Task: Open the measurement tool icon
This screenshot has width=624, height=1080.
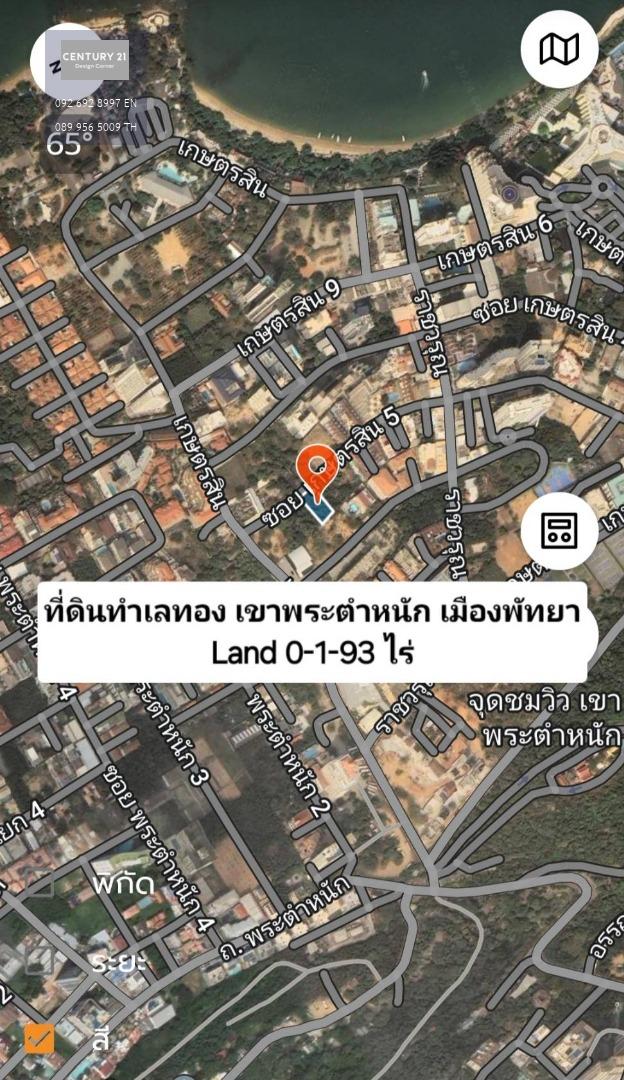Action: coord(559,531)
